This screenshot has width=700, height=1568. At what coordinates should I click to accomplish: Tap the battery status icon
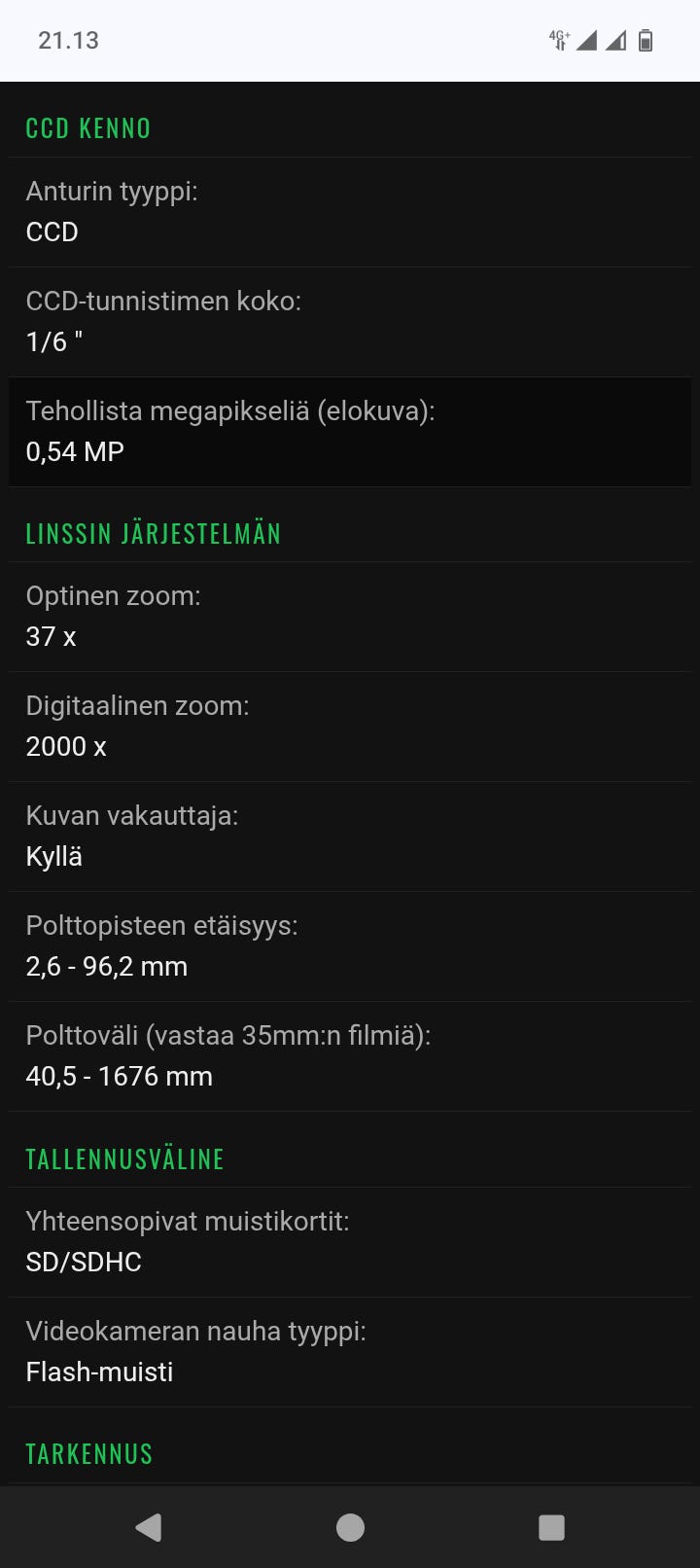pos(647,40)
